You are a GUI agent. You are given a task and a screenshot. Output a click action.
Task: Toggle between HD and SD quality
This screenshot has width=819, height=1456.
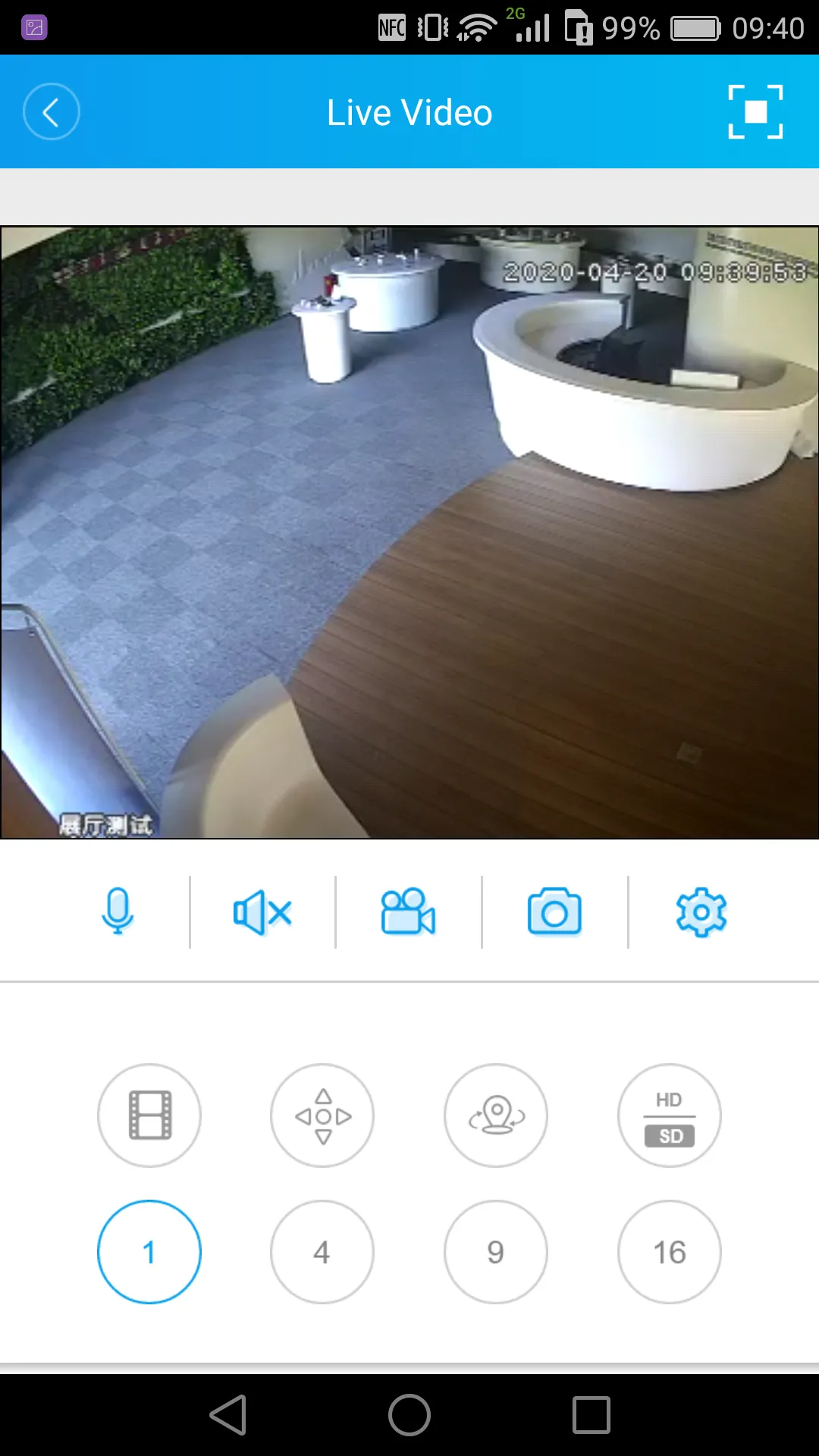(669, 1115)
